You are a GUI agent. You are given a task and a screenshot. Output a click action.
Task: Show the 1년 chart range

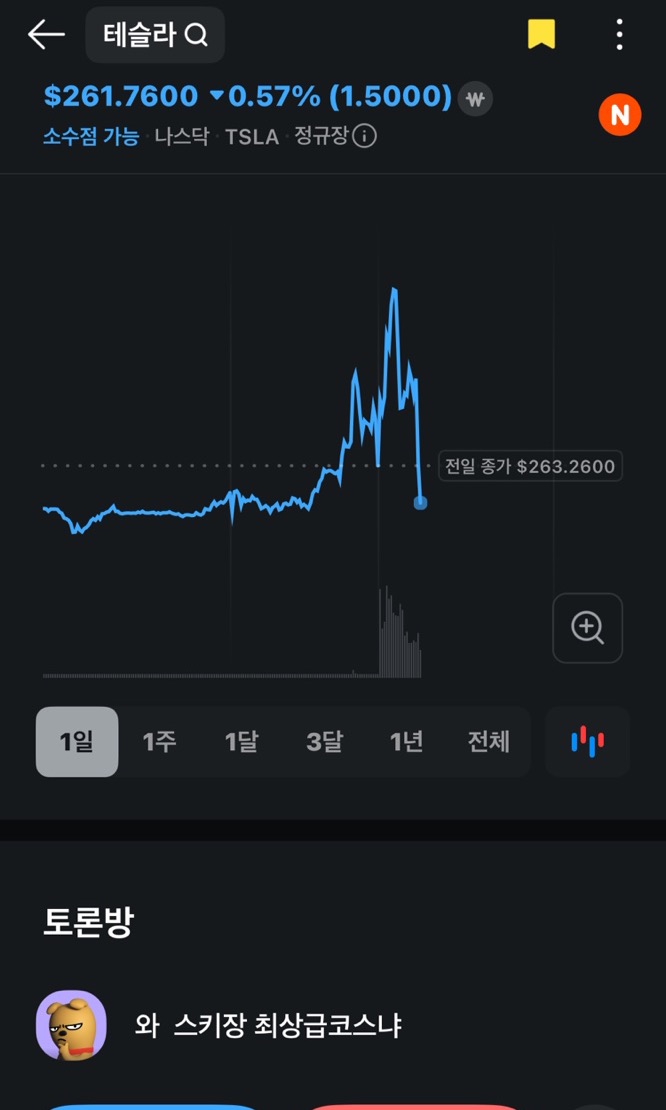406,742
